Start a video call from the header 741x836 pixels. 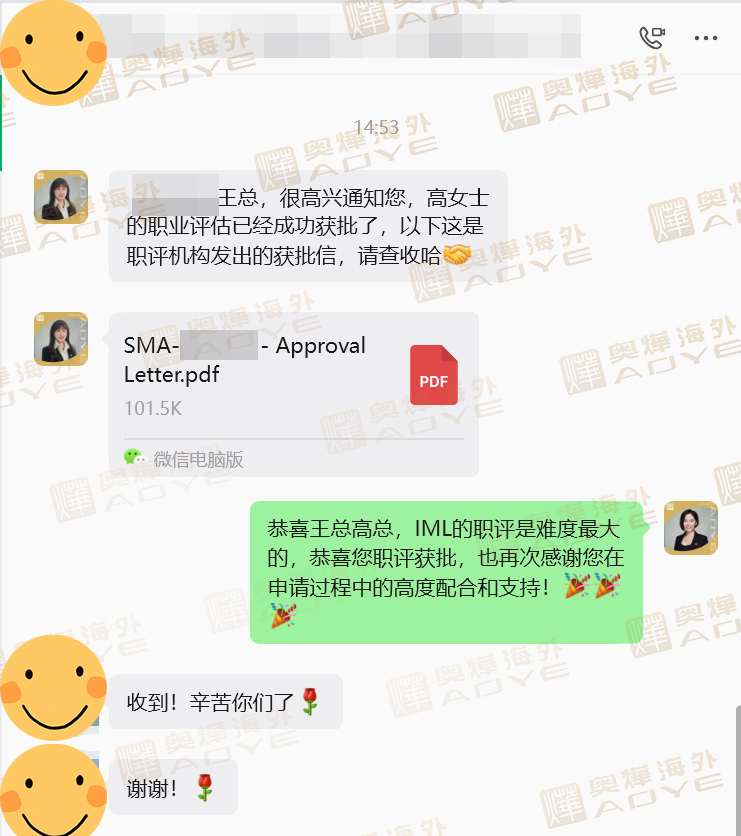[x=652, y=38]
